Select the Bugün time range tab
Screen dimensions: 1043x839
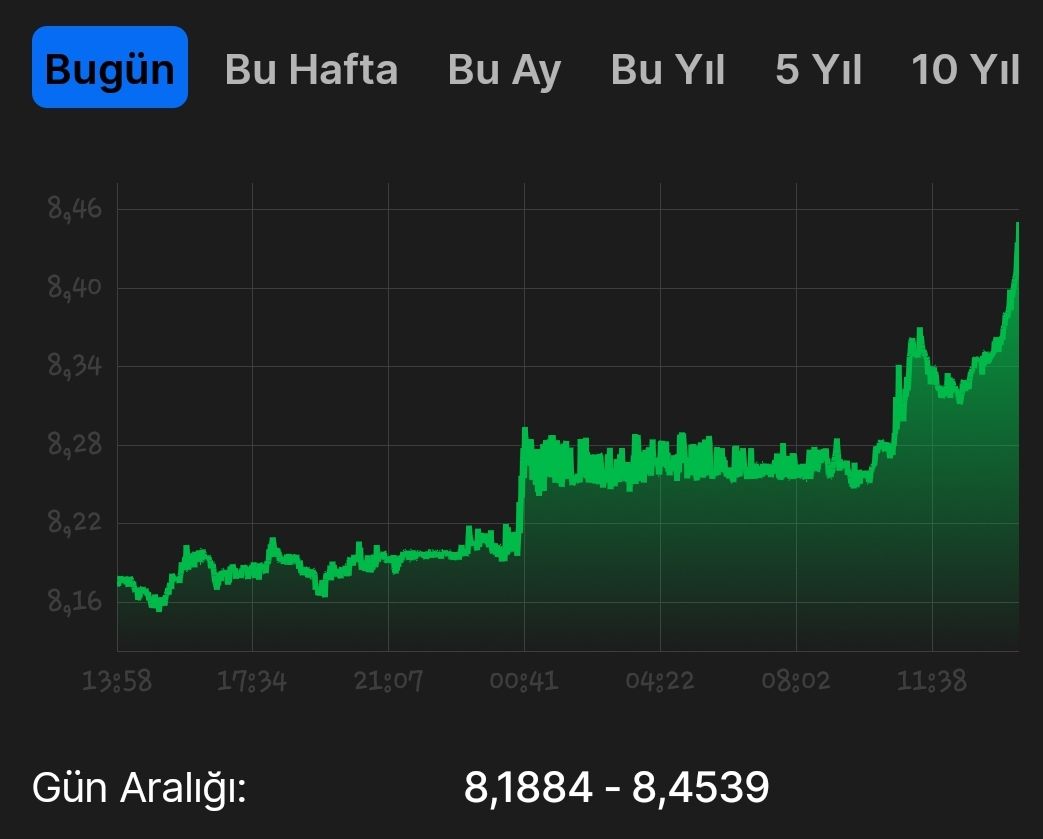110,69
